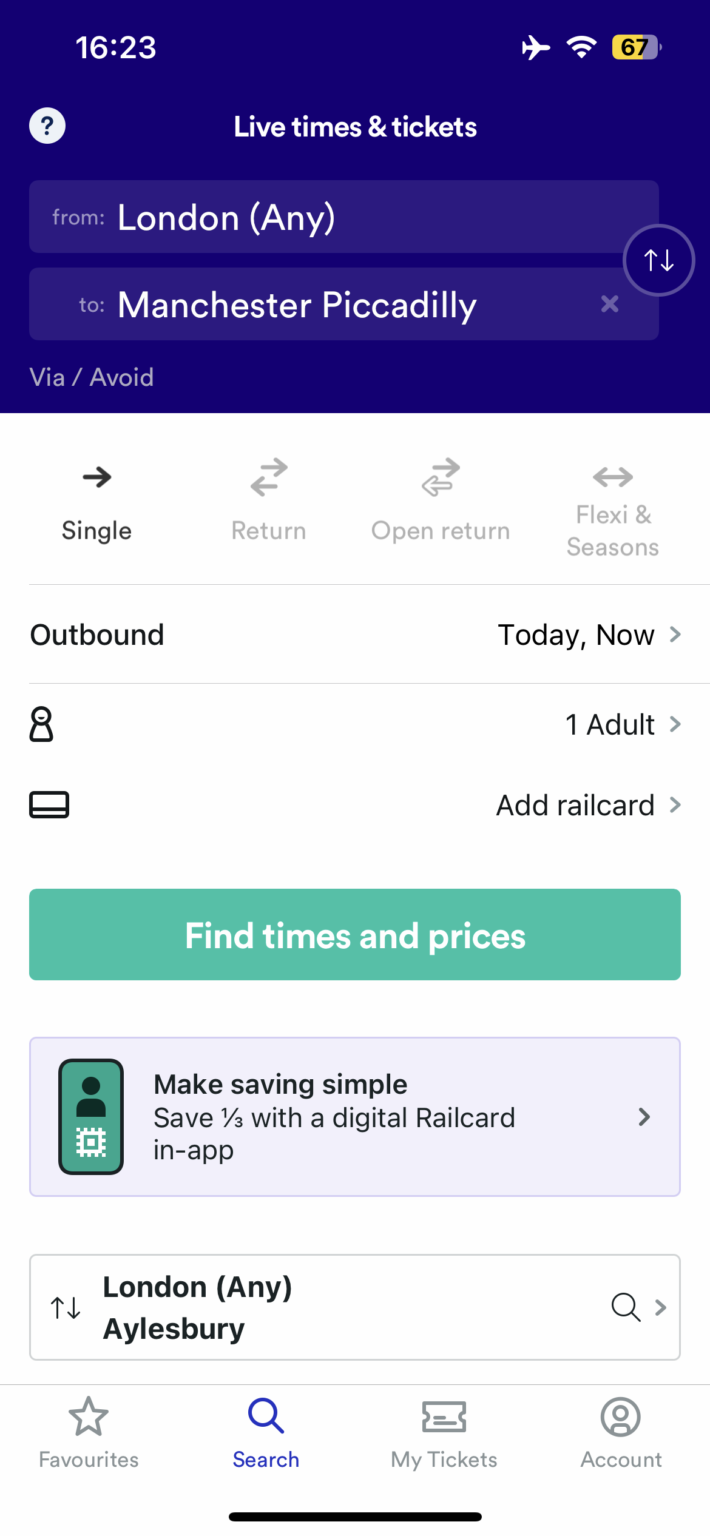Pick the Open return ticket type

click(x=440, y=502)
